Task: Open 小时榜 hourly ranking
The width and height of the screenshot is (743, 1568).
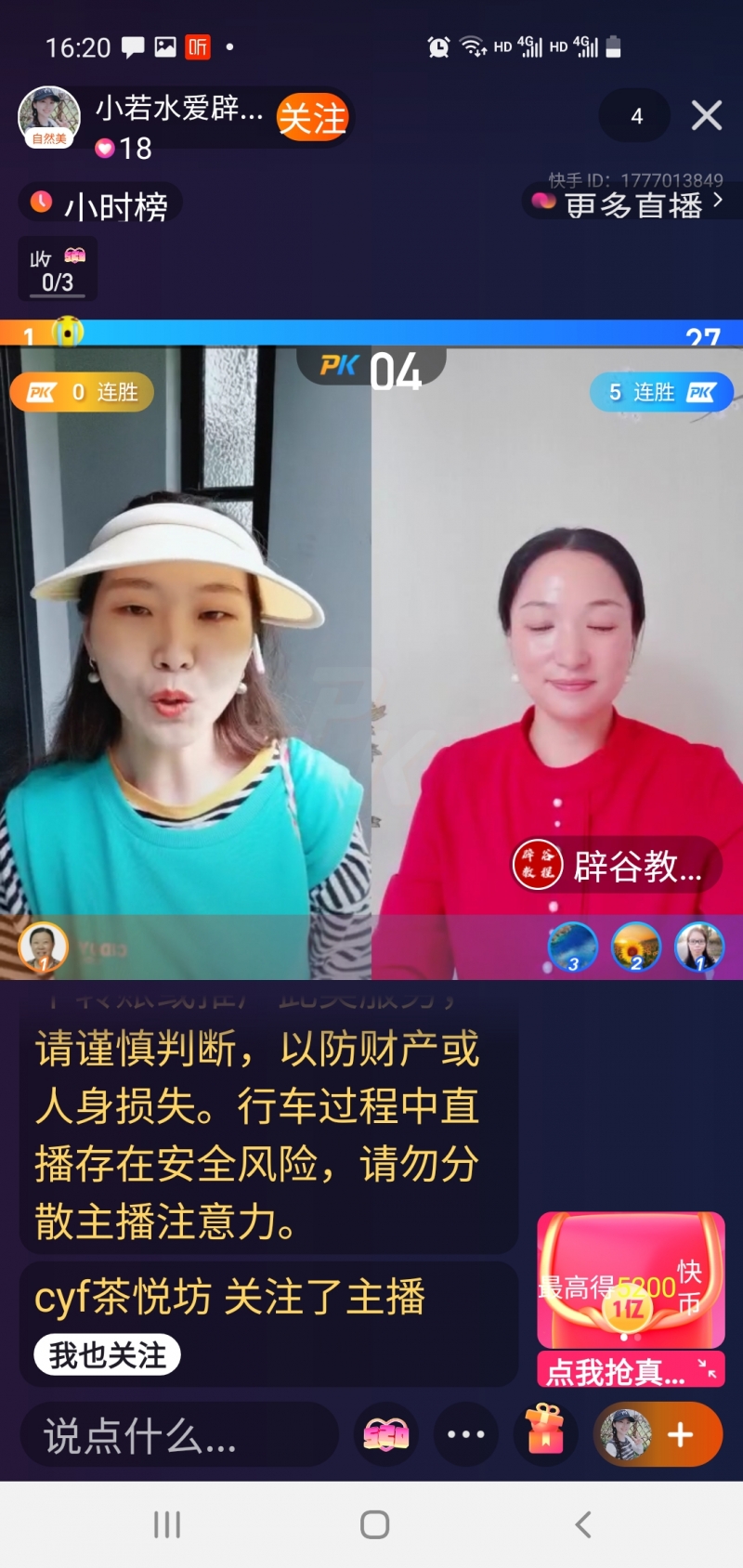Action: point(100,204)
